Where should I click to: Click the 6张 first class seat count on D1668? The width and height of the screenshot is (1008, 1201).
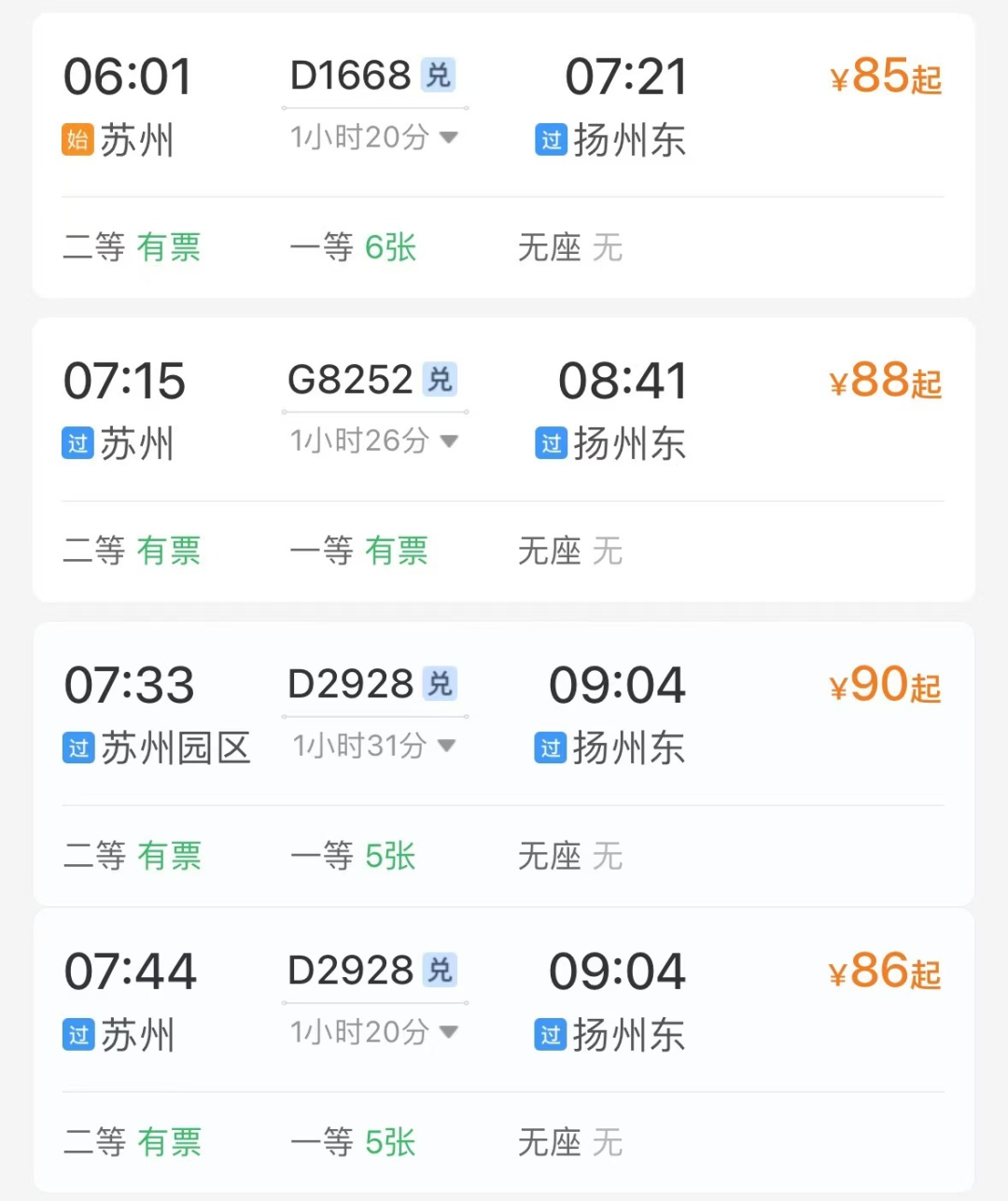391,247
